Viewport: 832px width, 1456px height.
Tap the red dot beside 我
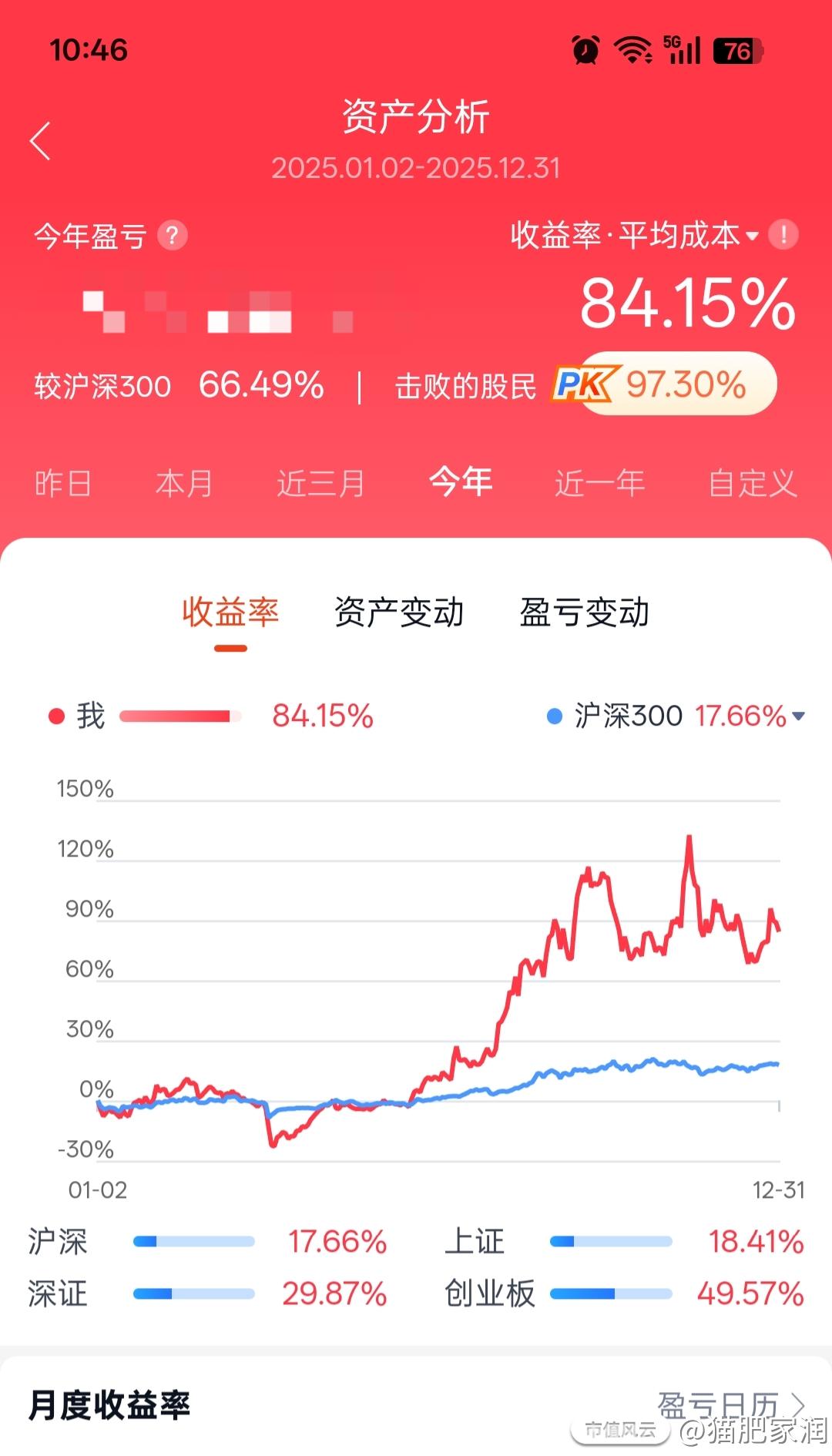pos(56,715)
